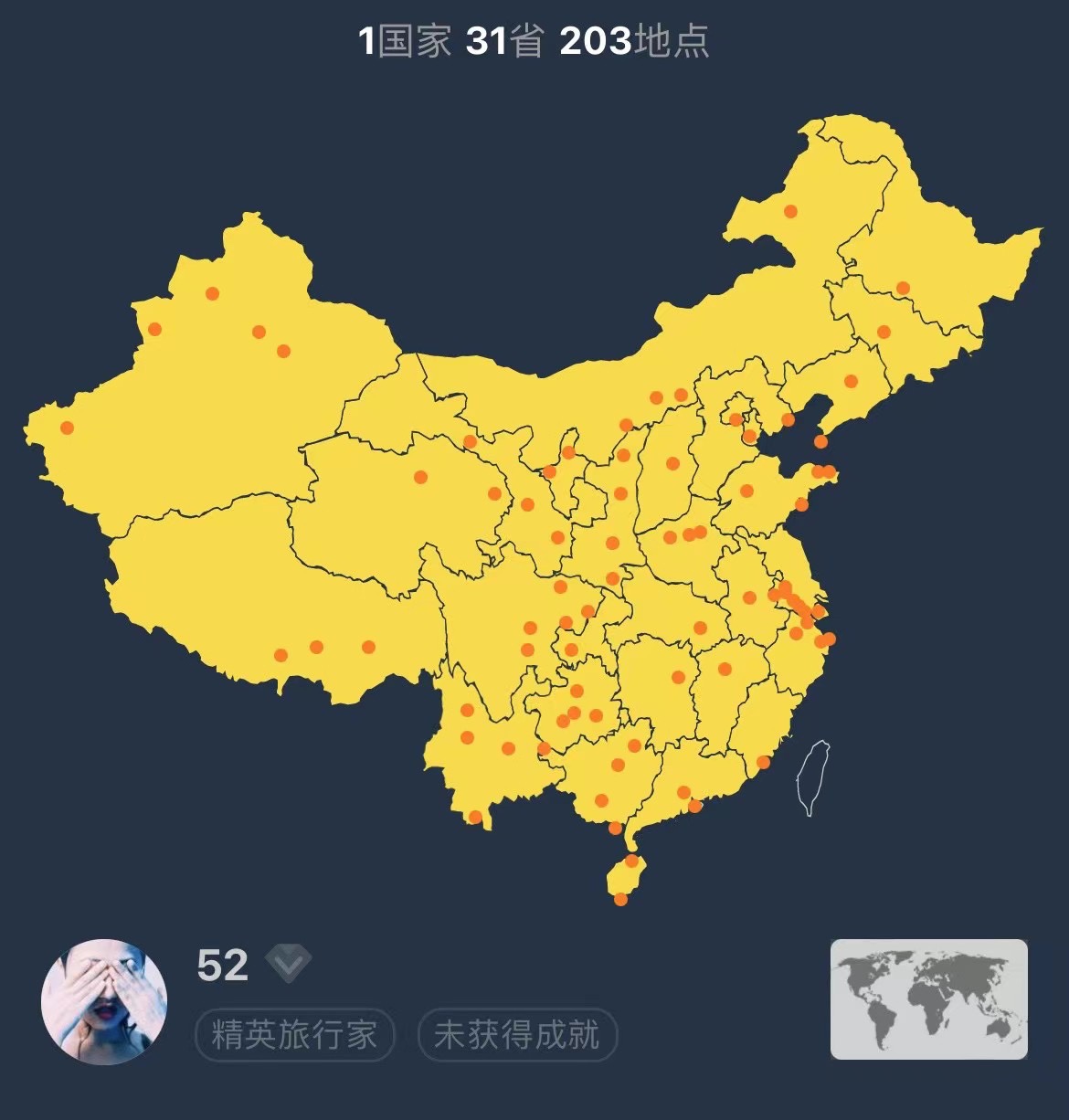Open the 未获得成就 achievements chip
This screenshot has height=1120, width=1069.
coord(517,1035)
